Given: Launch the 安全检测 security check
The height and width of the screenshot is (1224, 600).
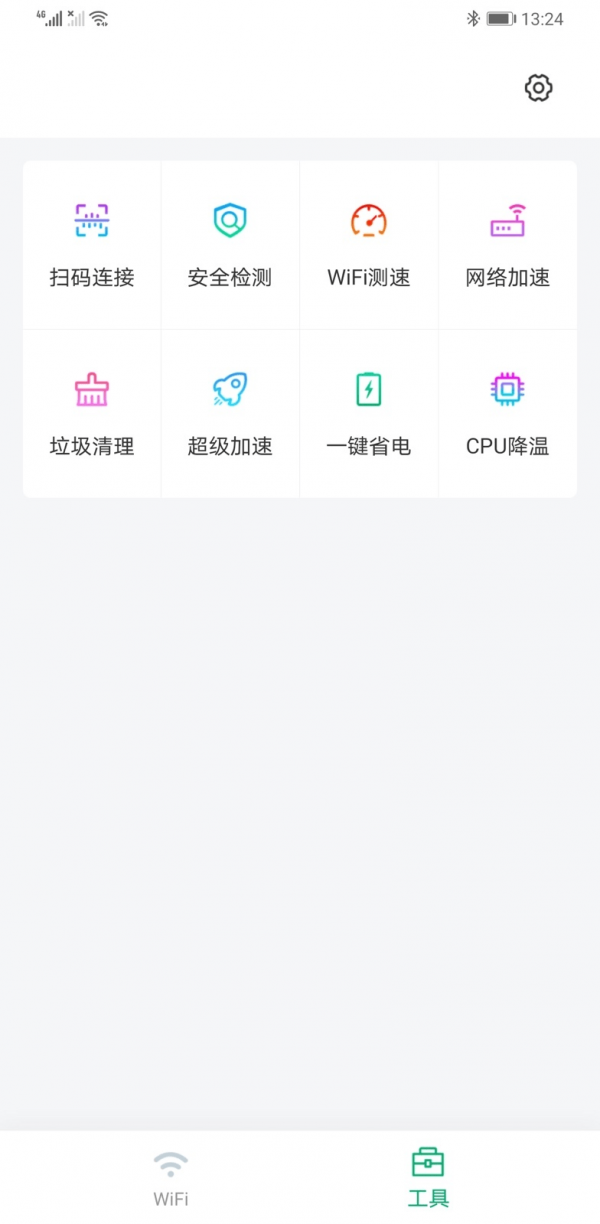Looking at the screenshot, I should [x=230, y=245].
